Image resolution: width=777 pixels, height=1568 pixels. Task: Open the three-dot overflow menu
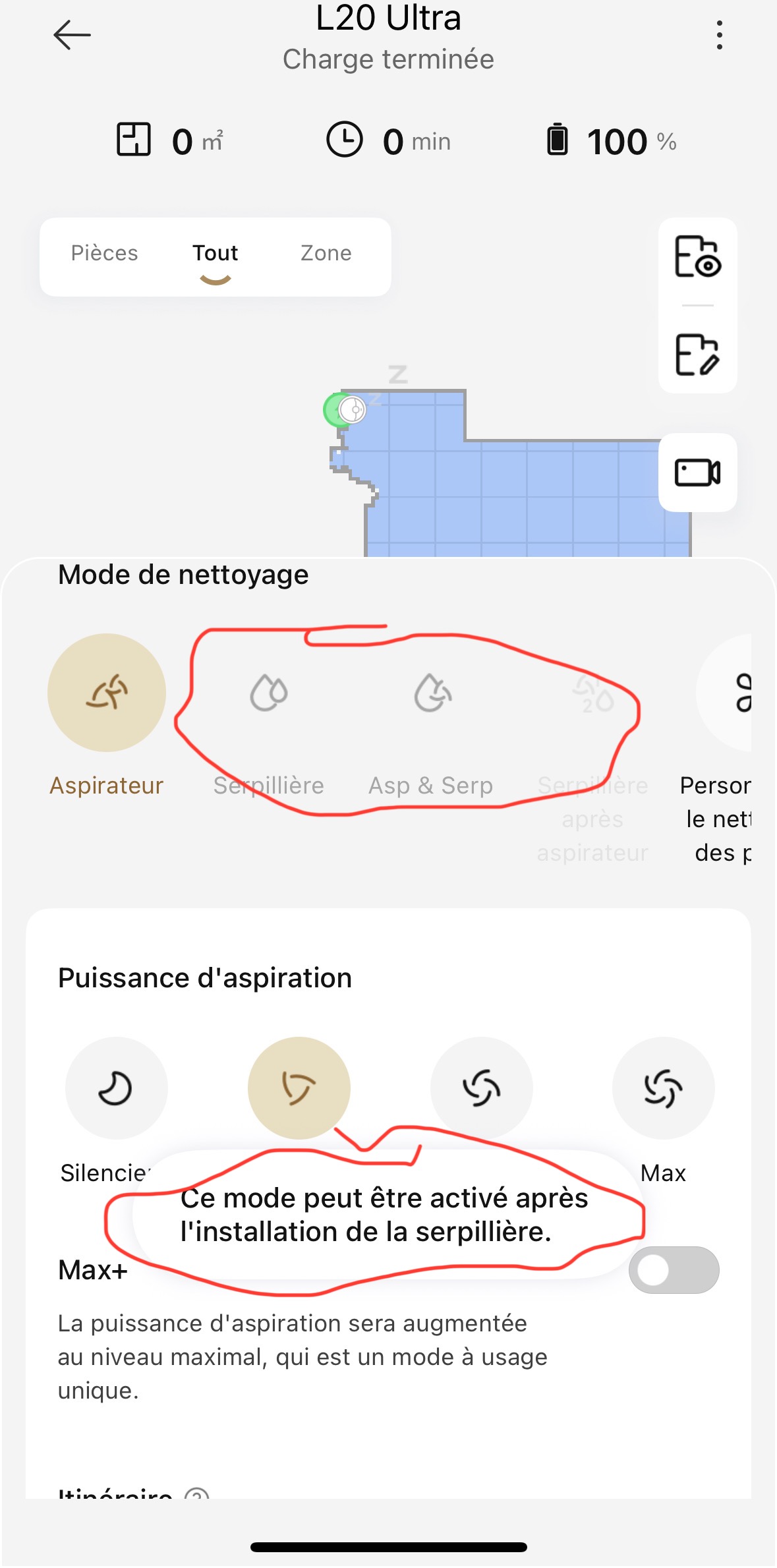(719, 35)
